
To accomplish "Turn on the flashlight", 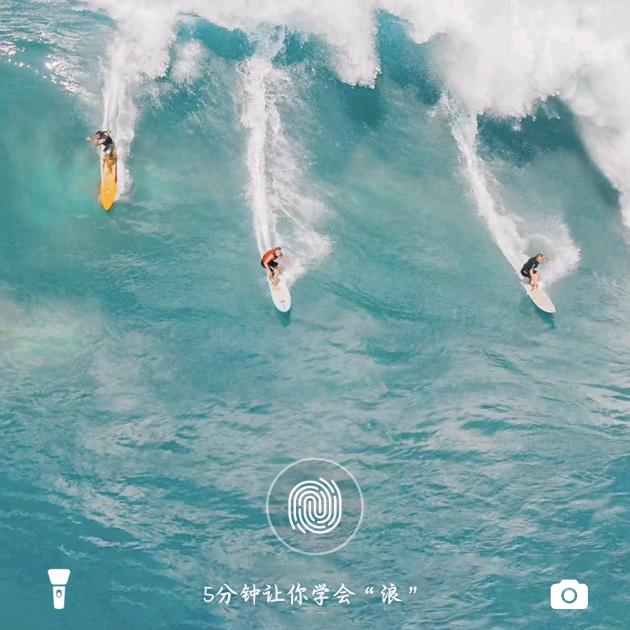I will coord(59,589).
